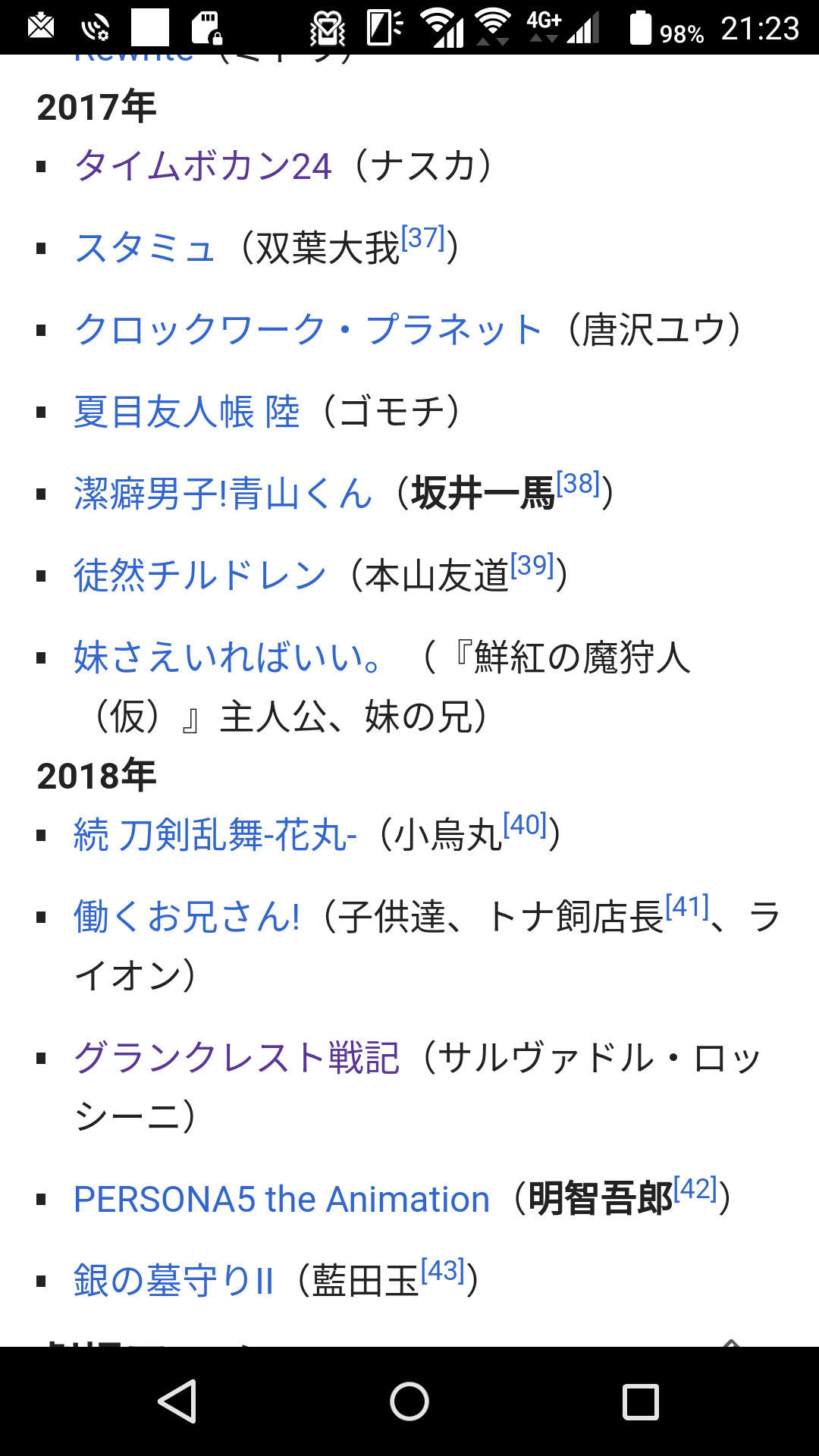
Task: Open the スタミュ article link
Action: pos(145,248)
